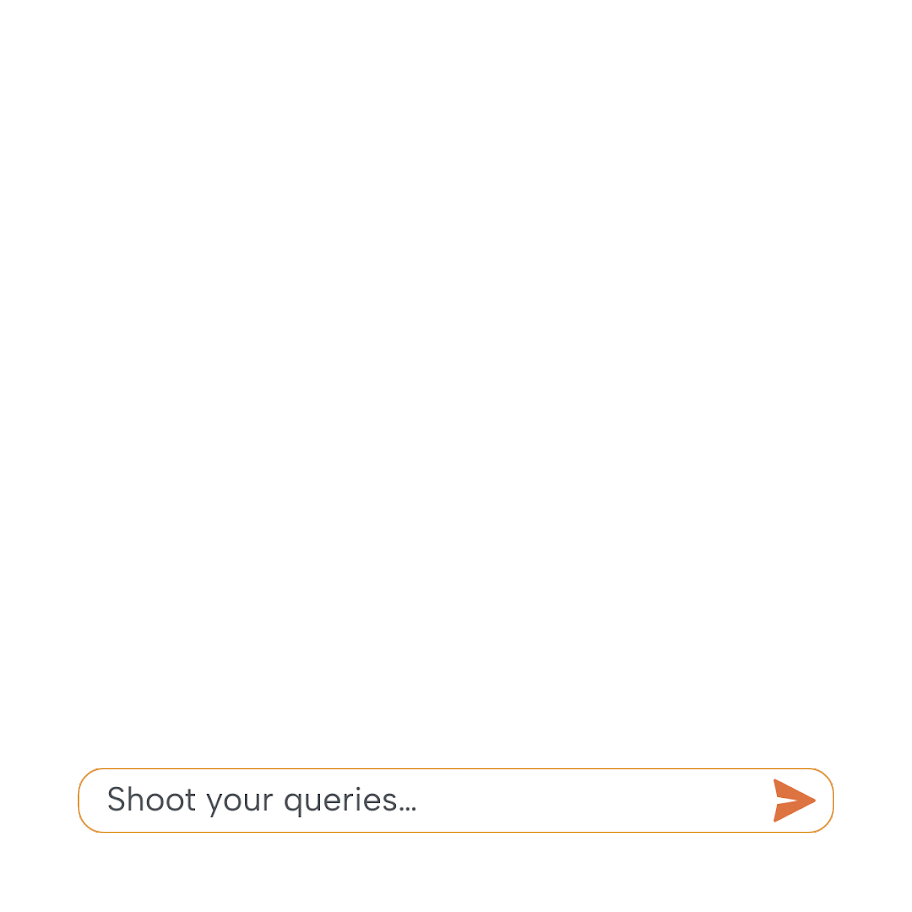912x912 pixels.
Task: Send the query with the orange arrow
Action: click(x=793, y=801)
